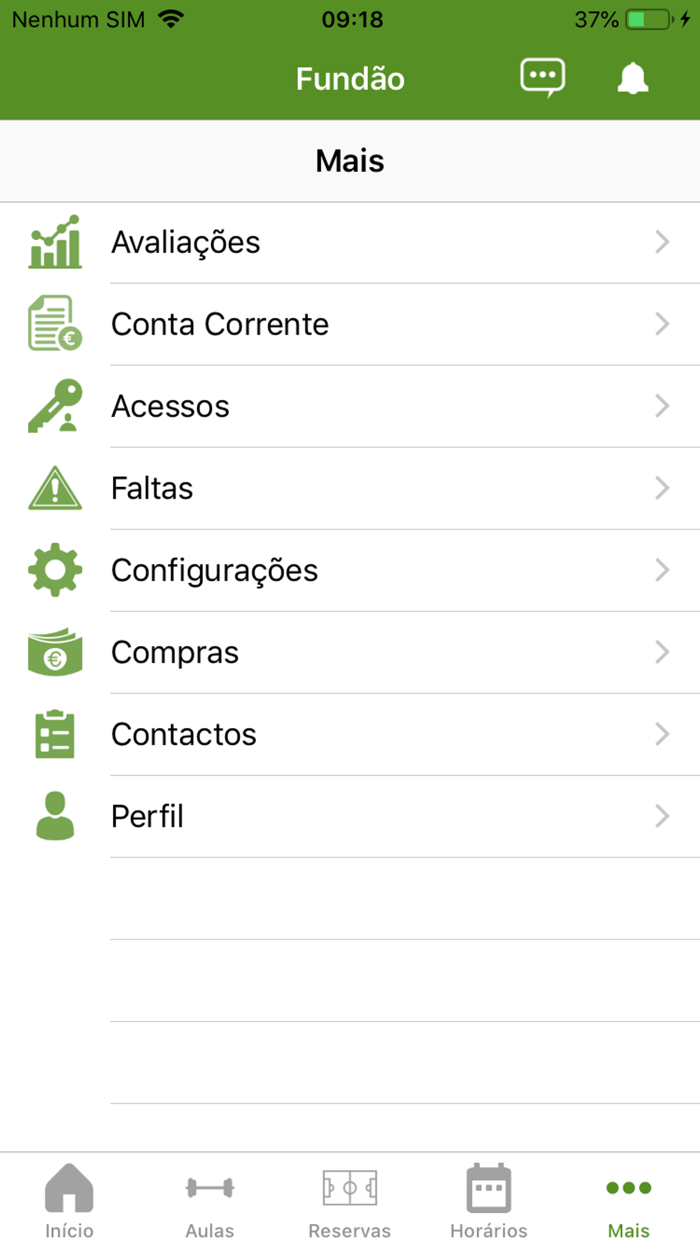This screenshot has width=700, height=1244.
Task: Open the Horários tab
Action: coord(489,1200)
